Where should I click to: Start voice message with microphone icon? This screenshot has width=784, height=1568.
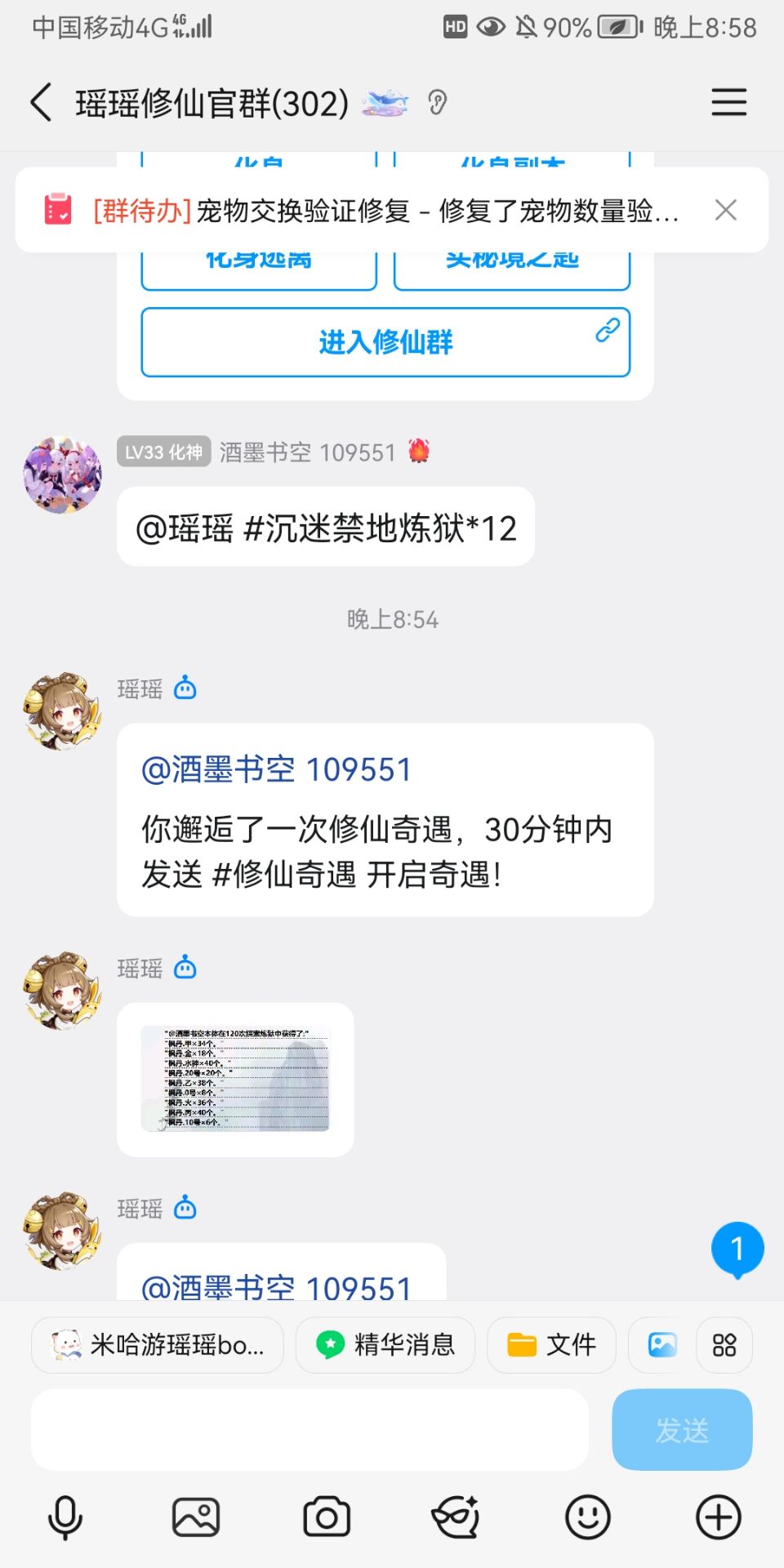pyautogui.click(x=65, y=1518)
